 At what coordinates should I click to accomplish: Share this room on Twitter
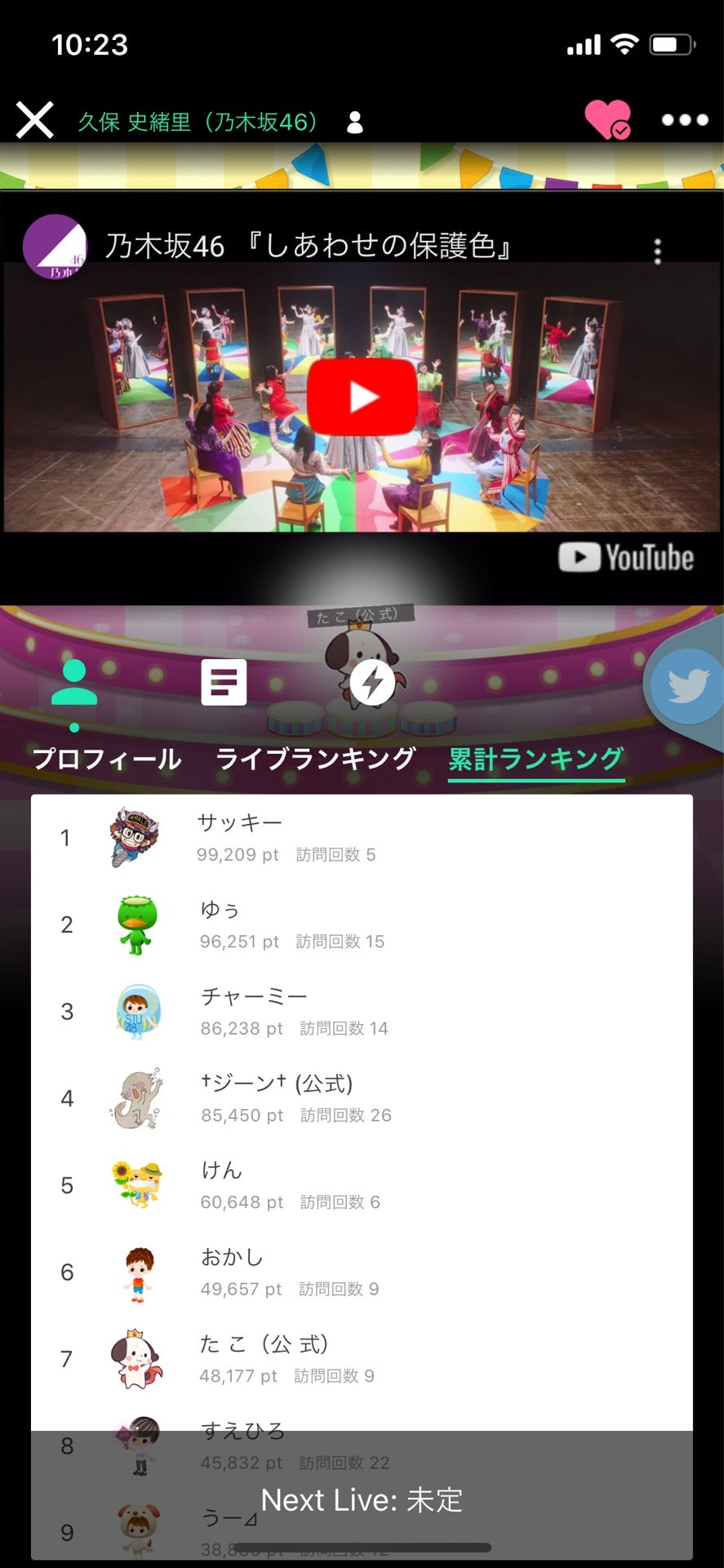[x=687, y=687]
